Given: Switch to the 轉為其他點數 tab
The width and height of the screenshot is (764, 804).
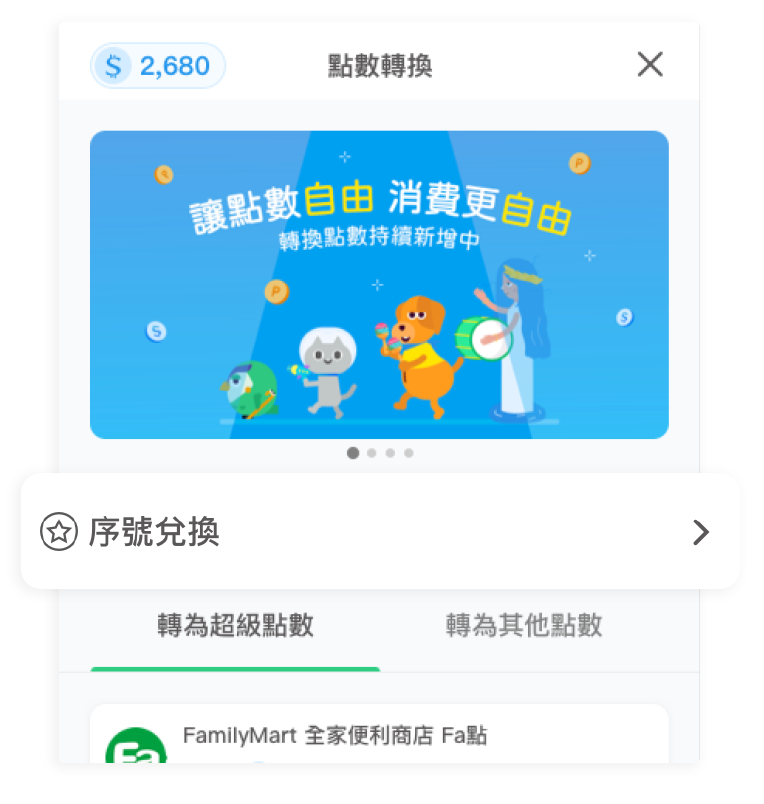Looking at the screenshot, I should pyautogui.click(x=524, y=626).
